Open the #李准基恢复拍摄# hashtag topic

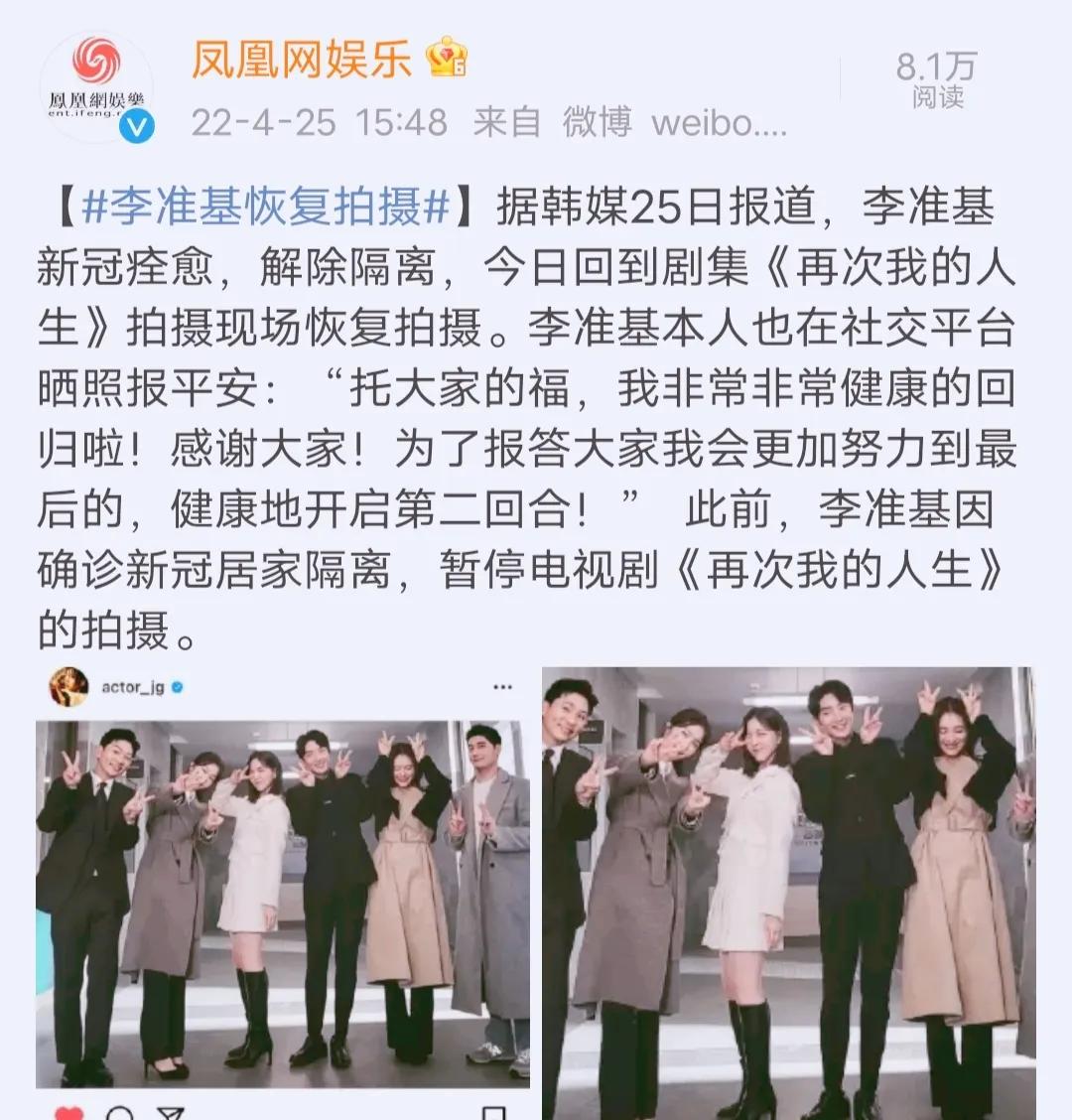click(x=266, y=209)
